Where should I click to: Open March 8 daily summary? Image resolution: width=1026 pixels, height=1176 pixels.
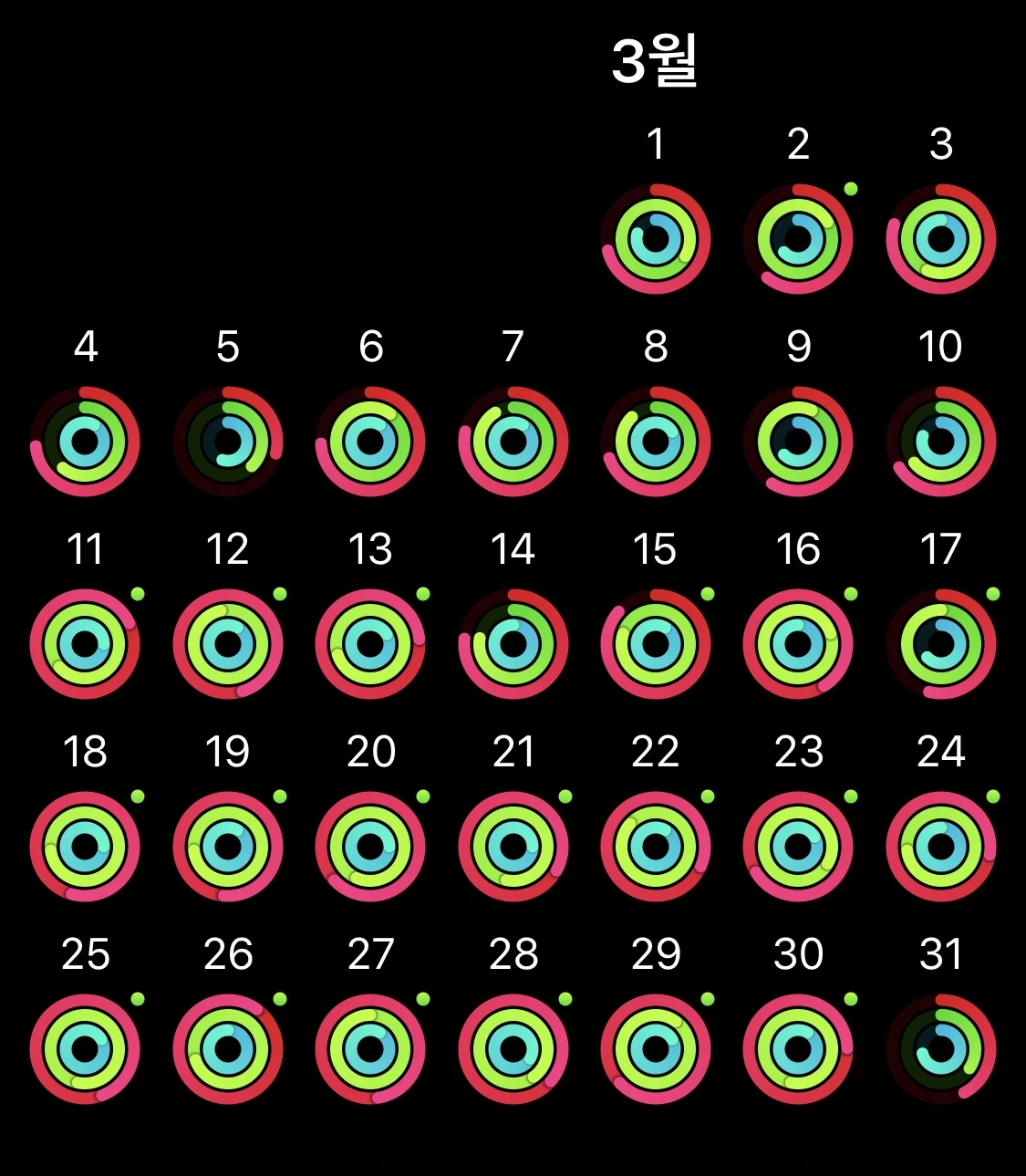[x=656, y=441]
